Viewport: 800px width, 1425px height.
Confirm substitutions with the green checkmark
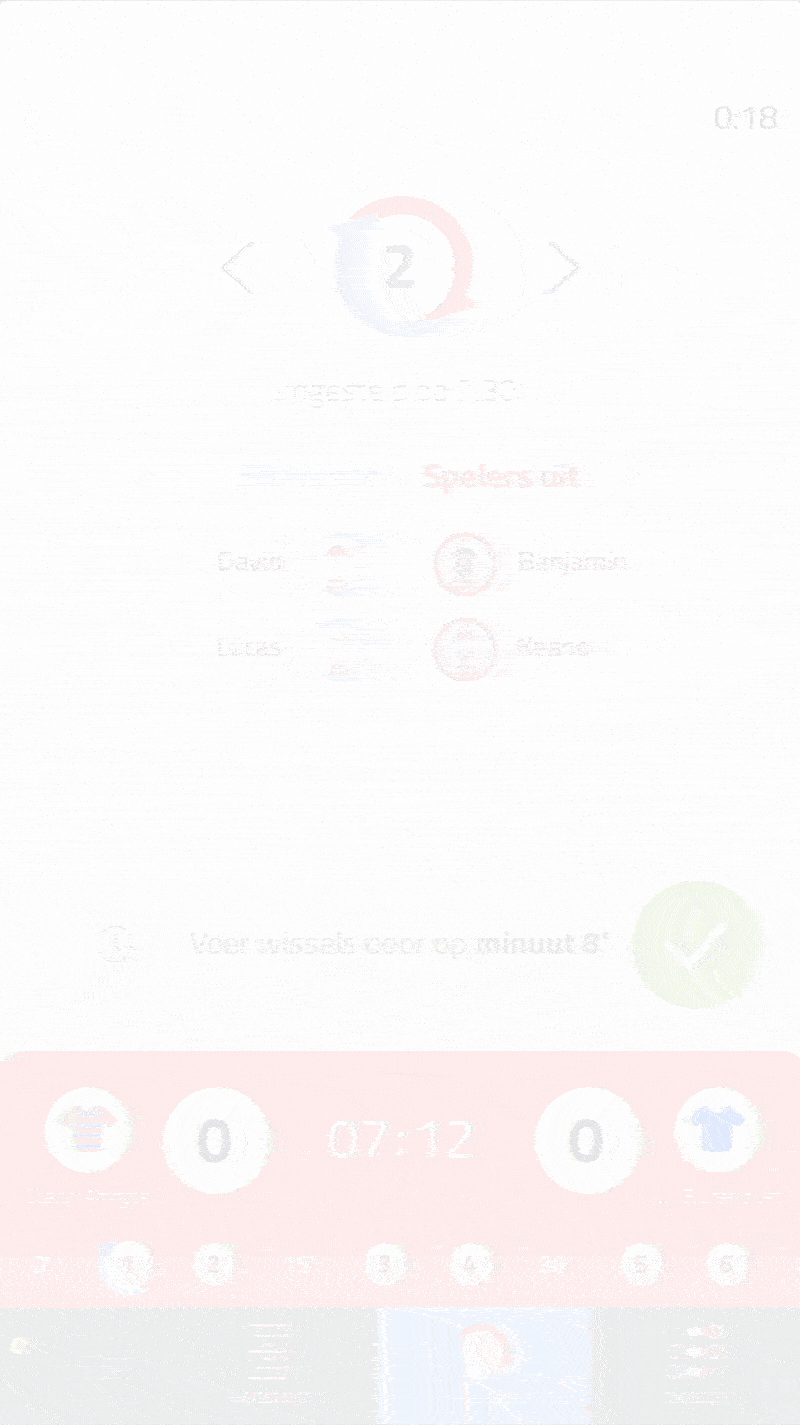tap(698, 944)
